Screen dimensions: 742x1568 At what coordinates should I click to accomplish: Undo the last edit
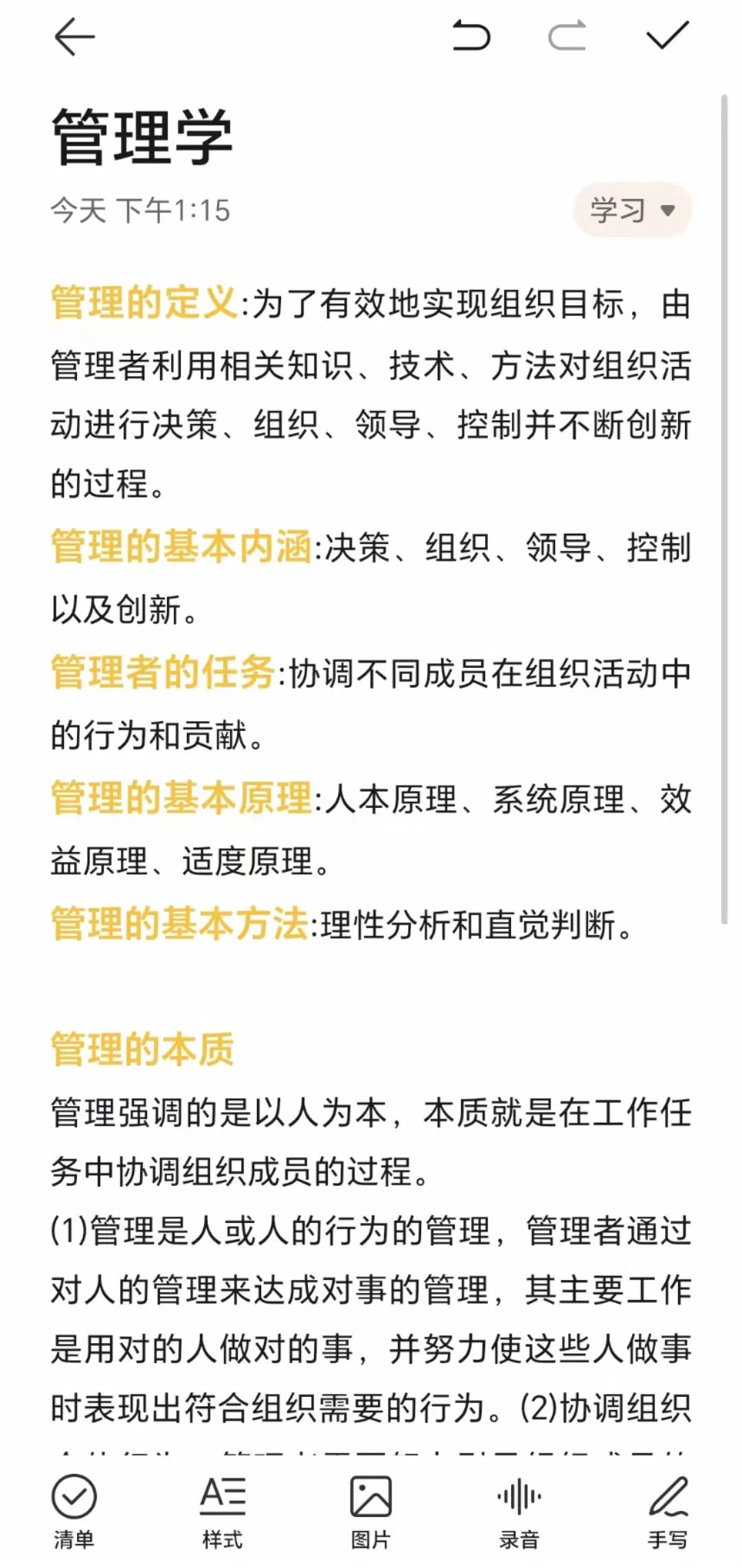[471, 36]
